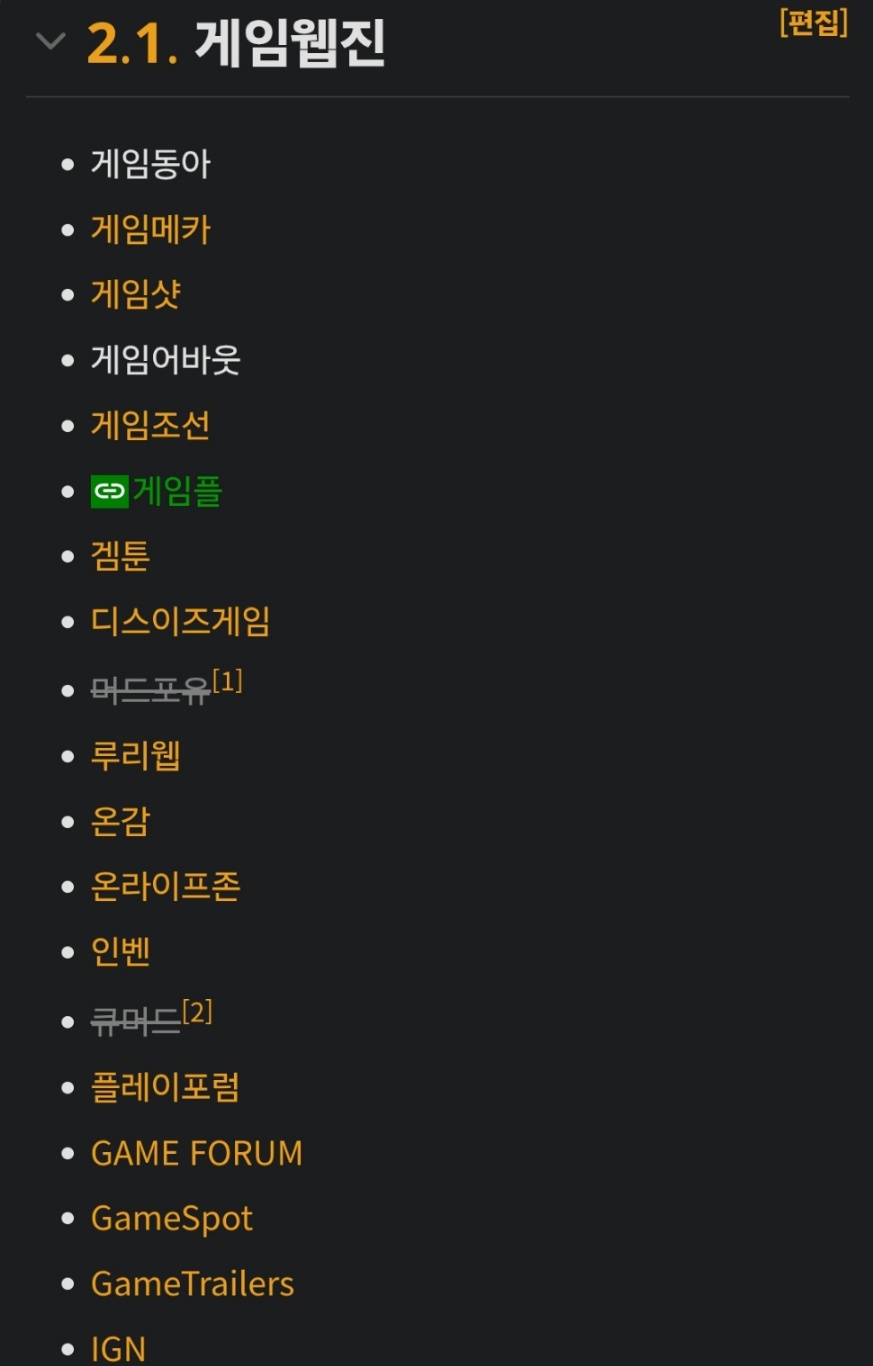Go to the 온라이프존 article
Screen dimensions: 873x1366
pyautogui.click(x=165, y=886)
